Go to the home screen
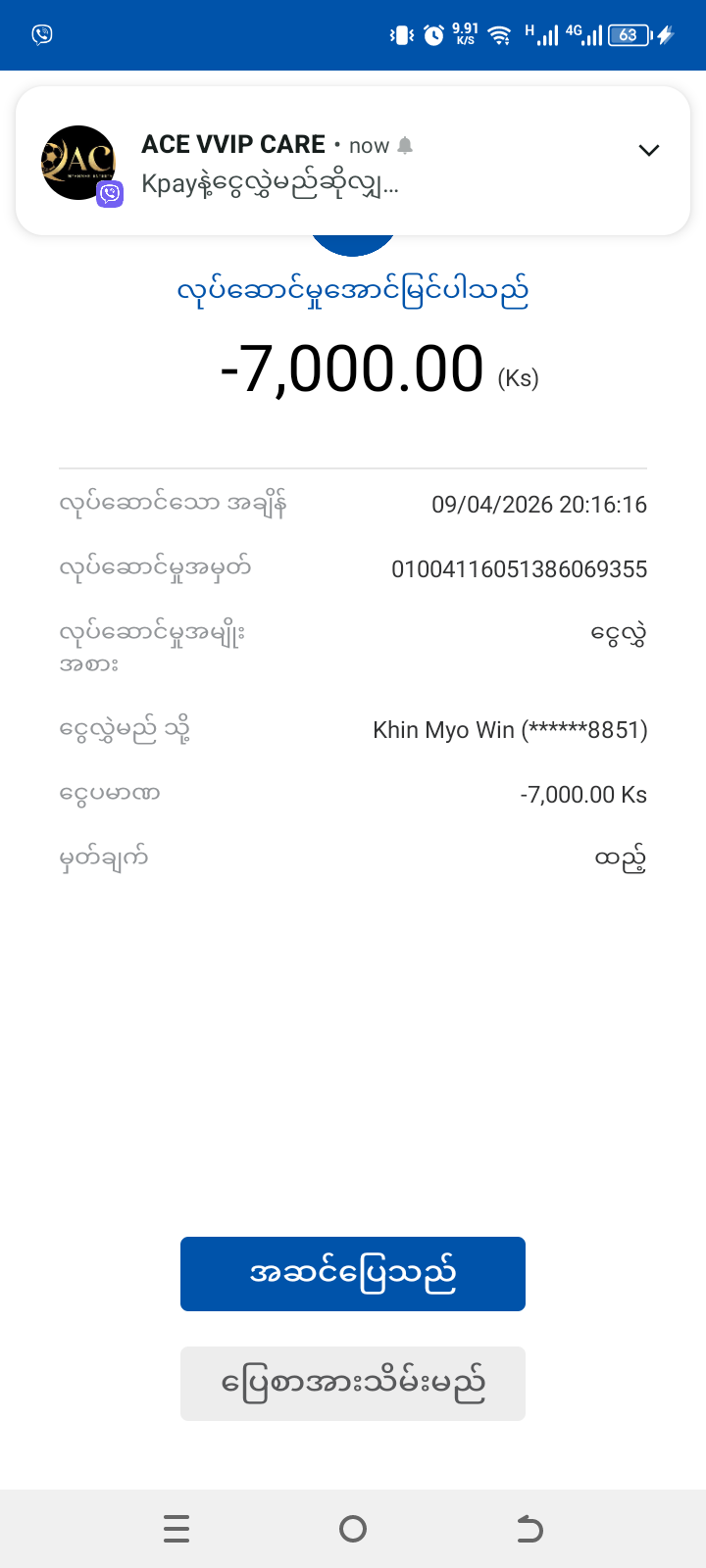 353,1529
